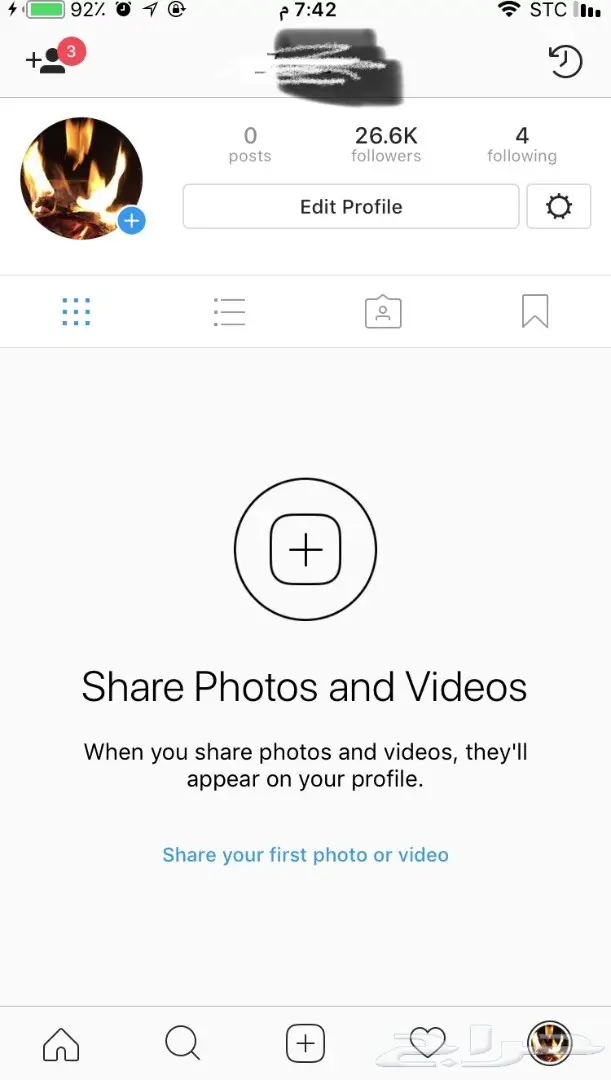Screen dimensions: 611x1080
Task: Open the saved posts bookmark tab
Action: click(x=535, y=312)
